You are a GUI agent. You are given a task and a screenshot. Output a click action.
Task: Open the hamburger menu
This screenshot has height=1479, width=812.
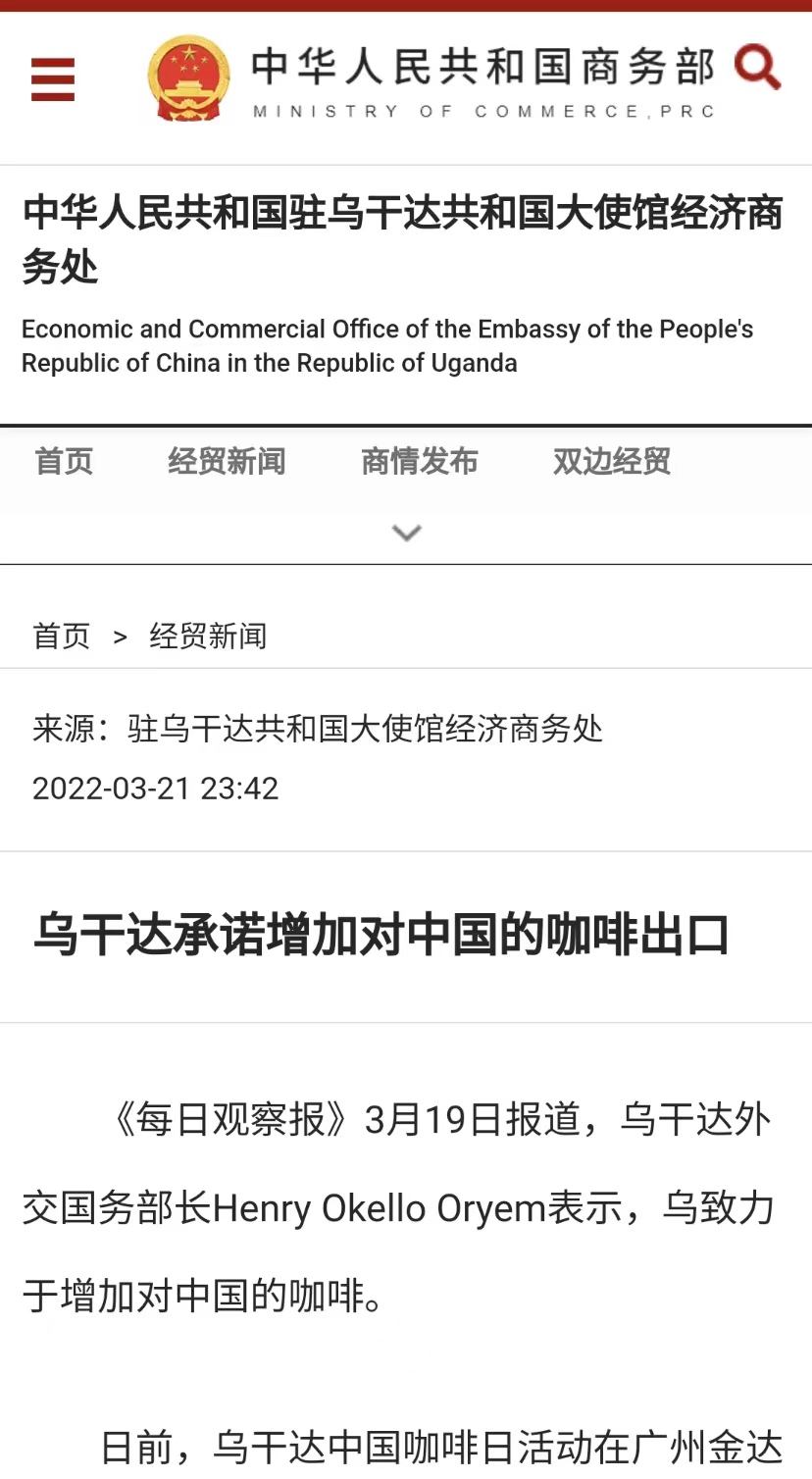pyautogui.click(x=53, y=79)
